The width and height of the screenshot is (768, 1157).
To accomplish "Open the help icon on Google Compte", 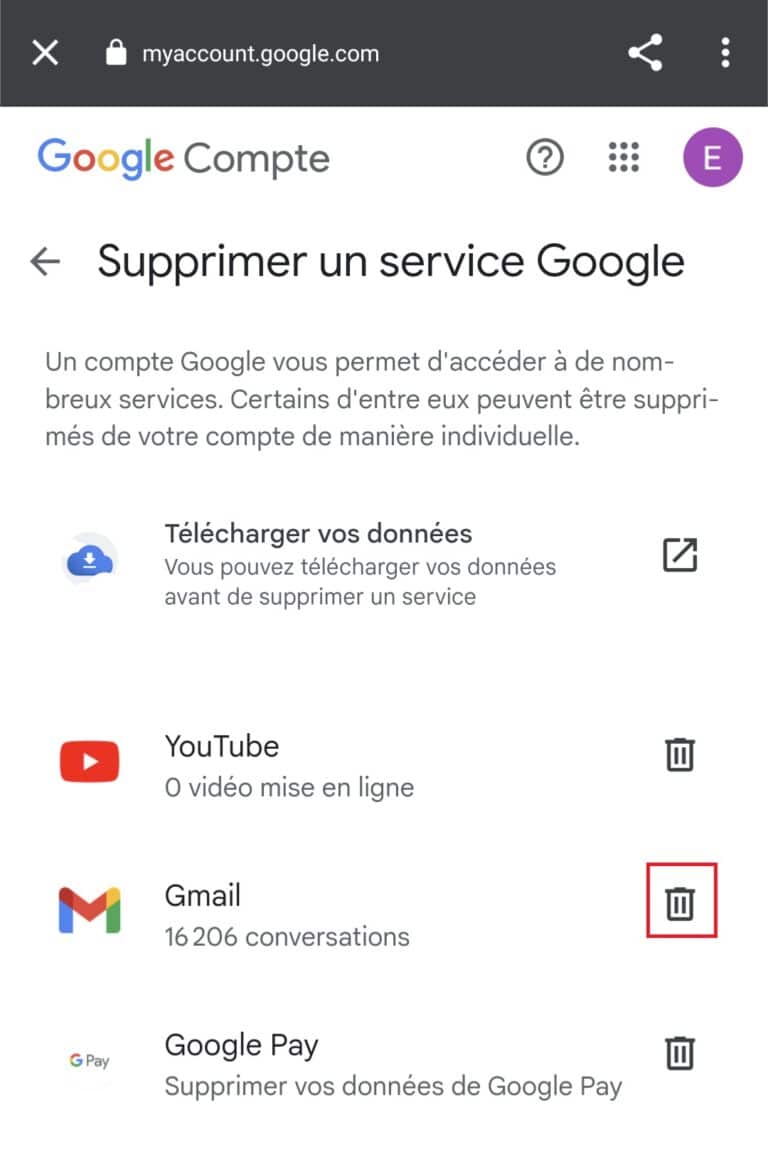I will pyautogui.click(x=545, y=158).
